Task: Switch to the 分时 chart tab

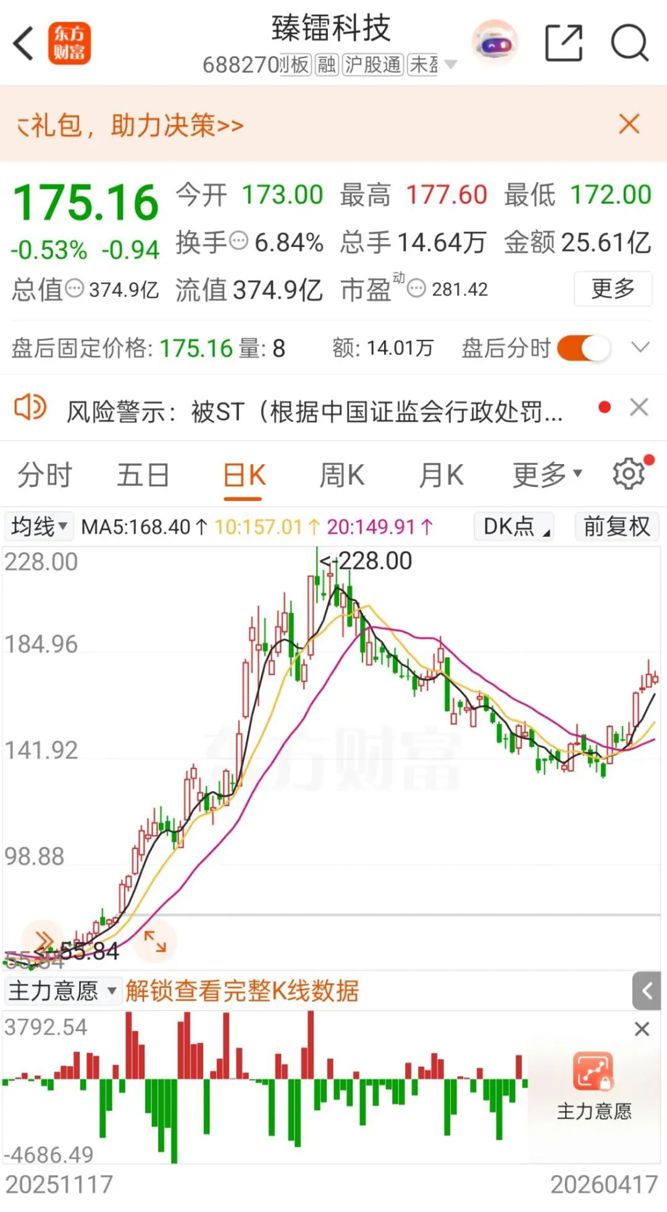Action: click(x=45, y=474)
